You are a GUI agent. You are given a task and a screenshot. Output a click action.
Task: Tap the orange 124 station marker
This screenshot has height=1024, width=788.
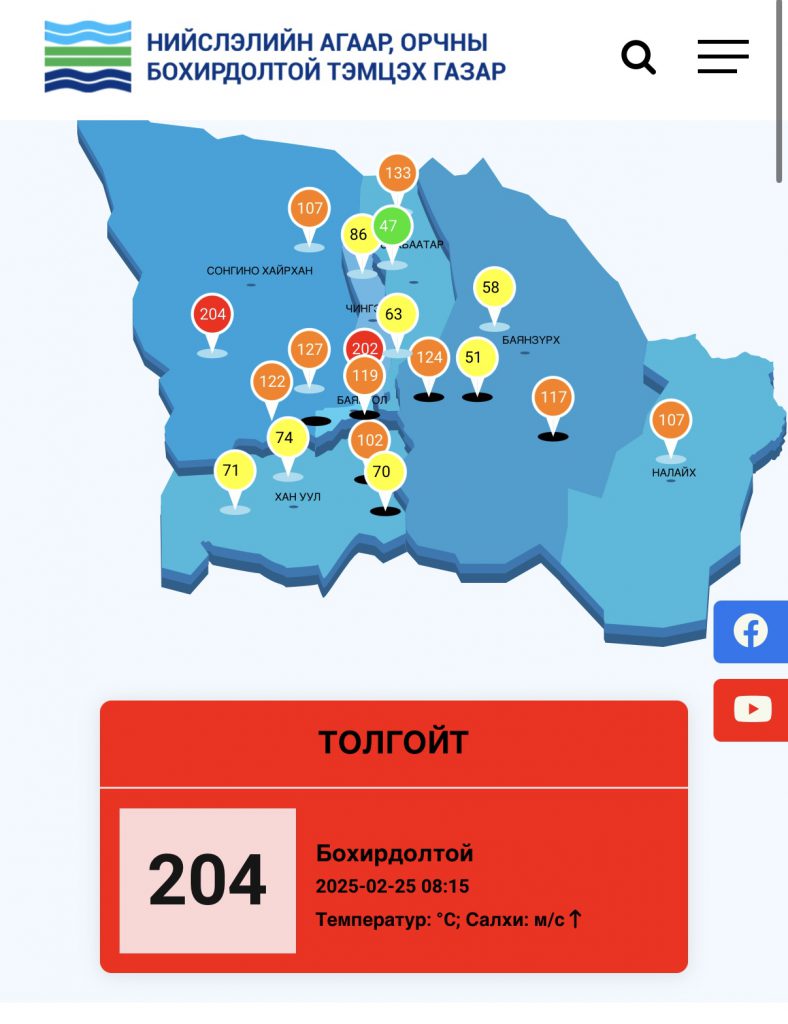(429, 357)
